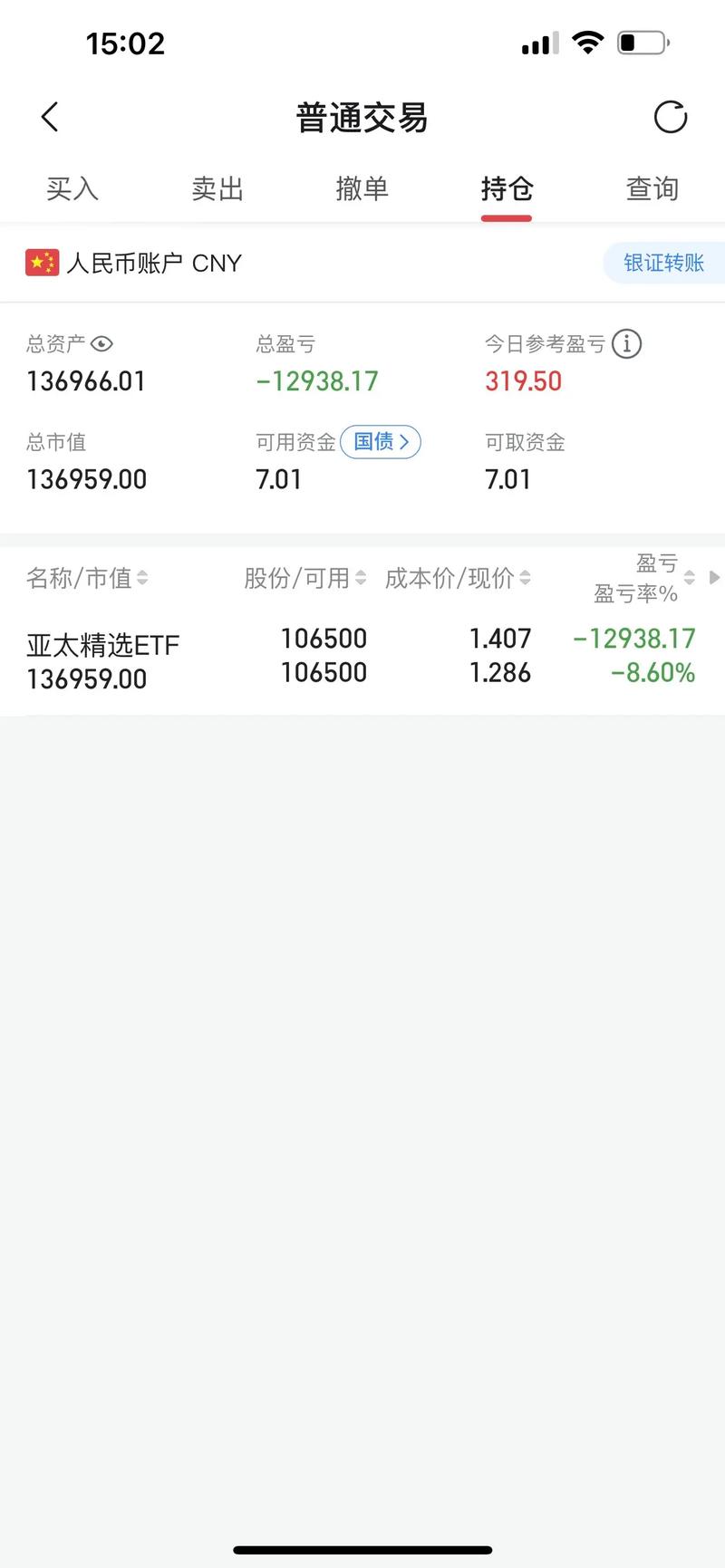Tap the back arrow to leave 普通交易
Viewport: 725px width, 1568px height.
click(49, 117)
